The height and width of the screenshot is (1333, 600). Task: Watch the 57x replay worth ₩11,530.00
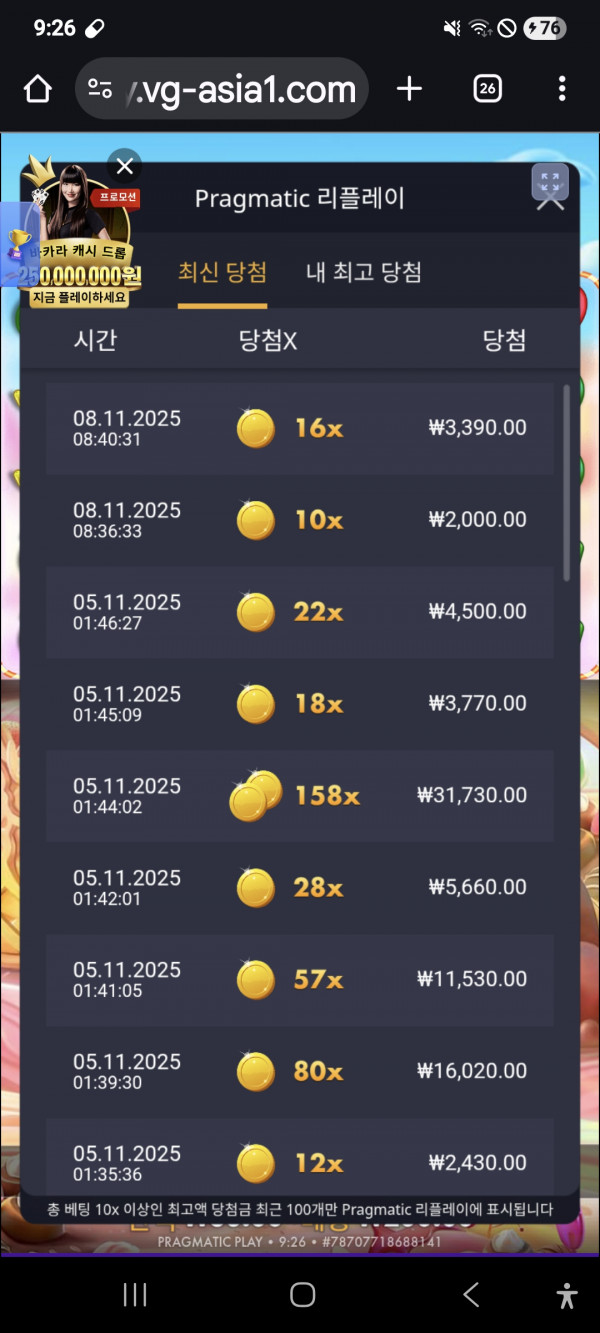pyautogui.click(x=299, y=980)
